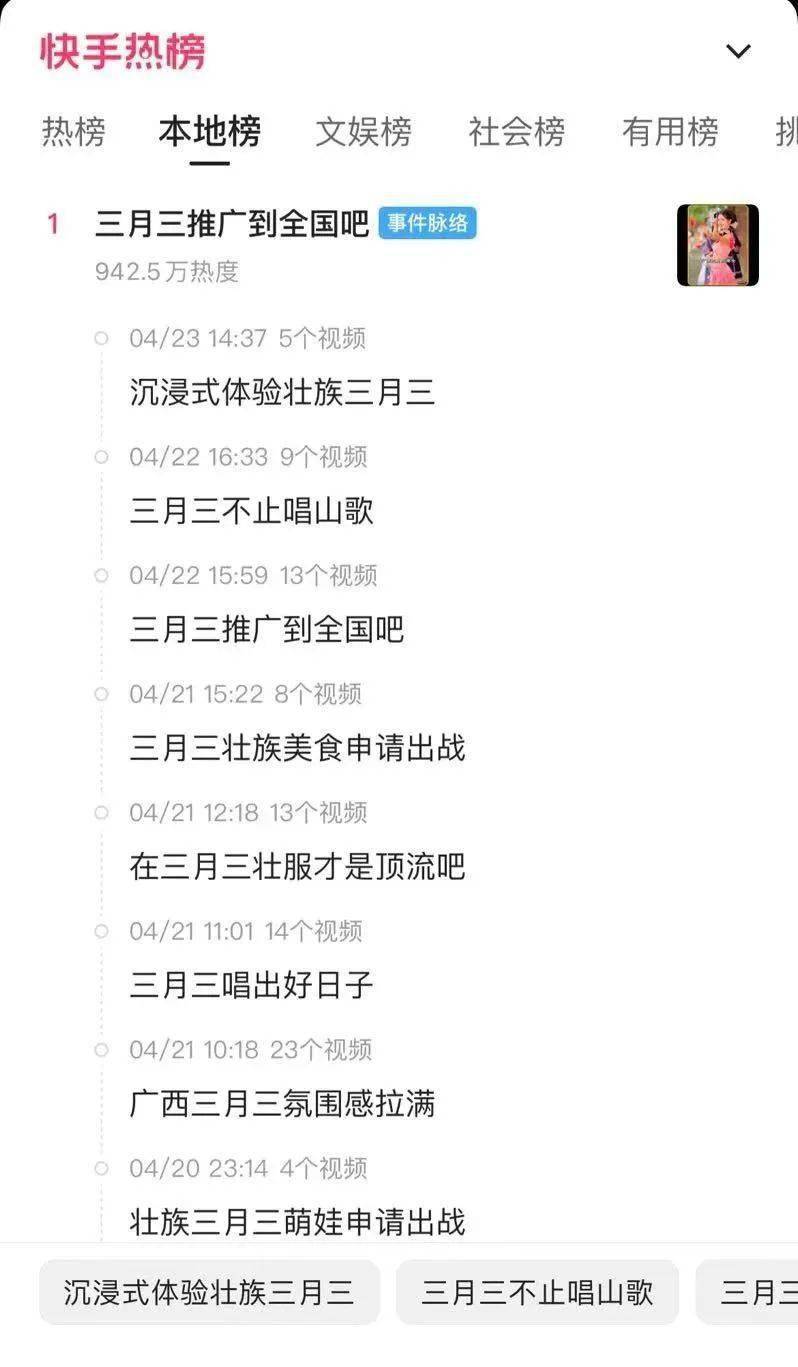798x1367 pixels.
Task: Select the 本地榜 tab
Action: click(x=209, y=132)
